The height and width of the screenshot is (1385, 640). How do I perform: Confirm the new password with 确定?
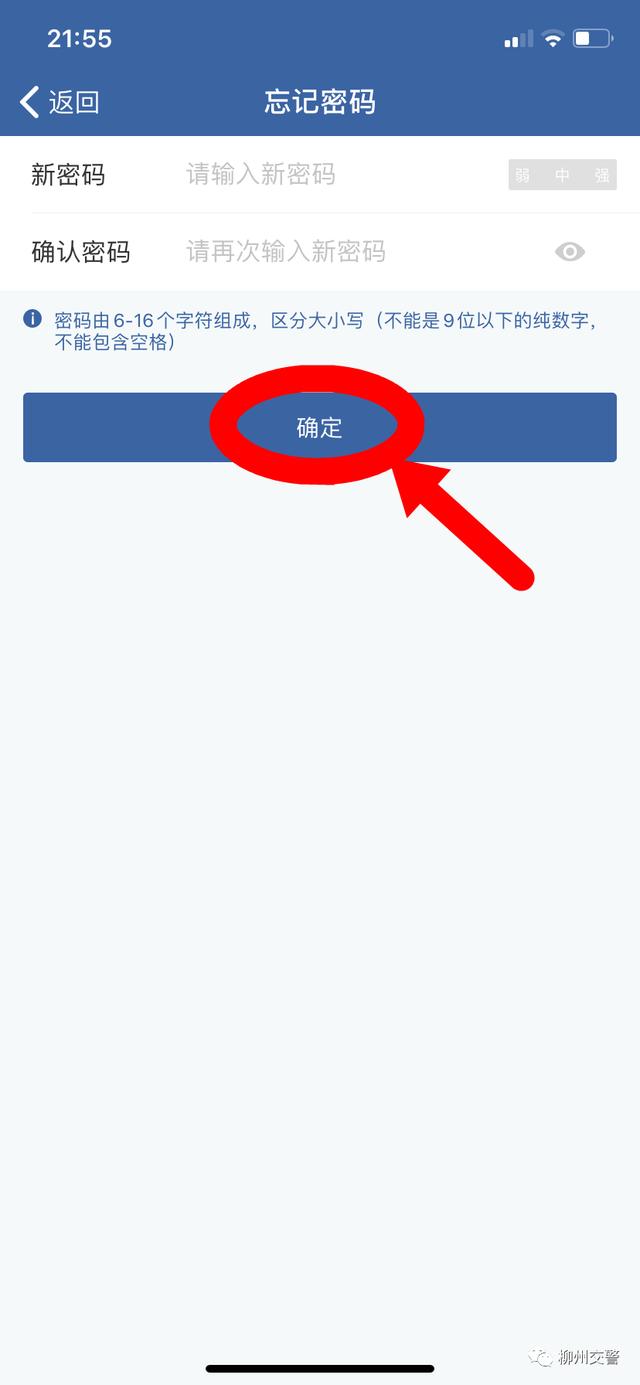pyautogui.click(x=320, y=428)
